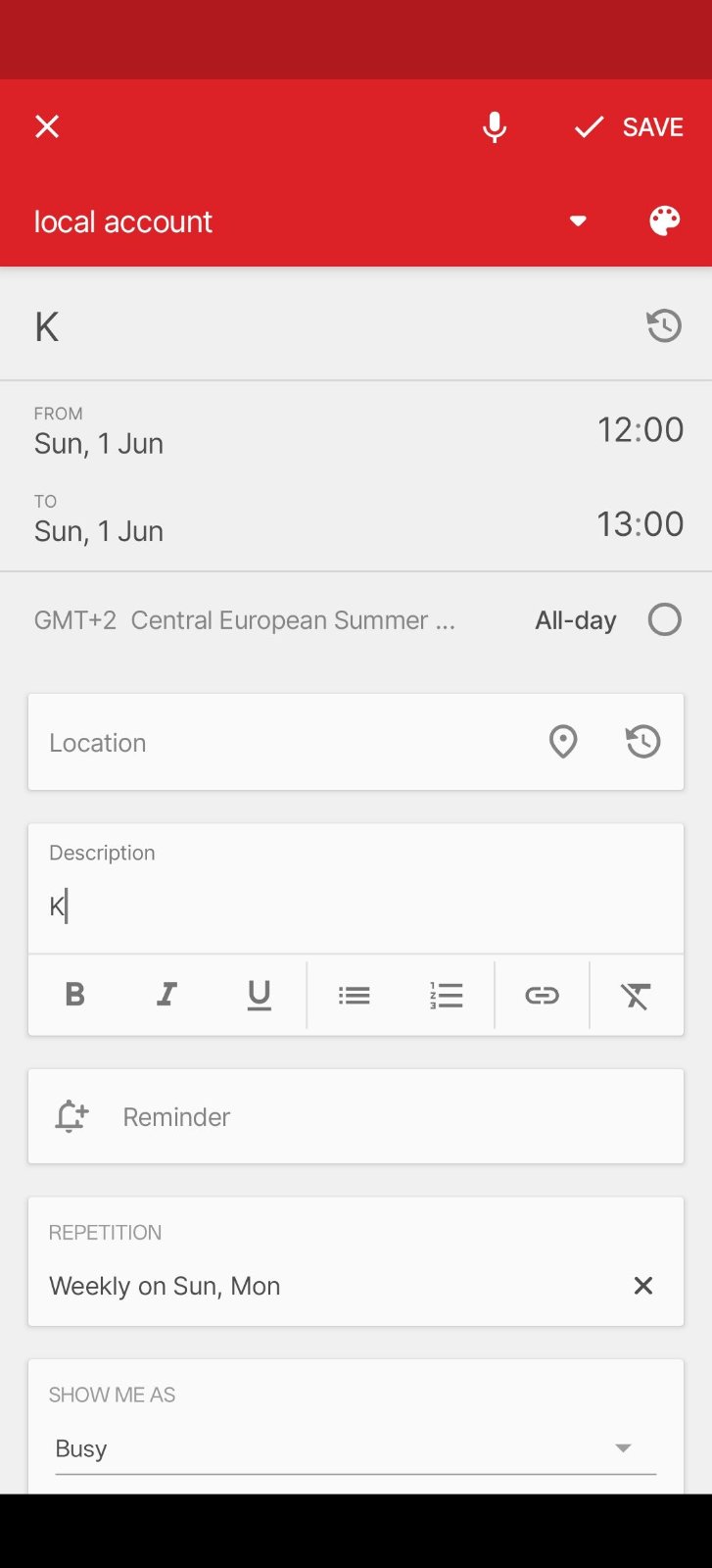Open the Show me as Busy dropdown
Screen dimensions: 712x1568
(x=356, y=1448)
